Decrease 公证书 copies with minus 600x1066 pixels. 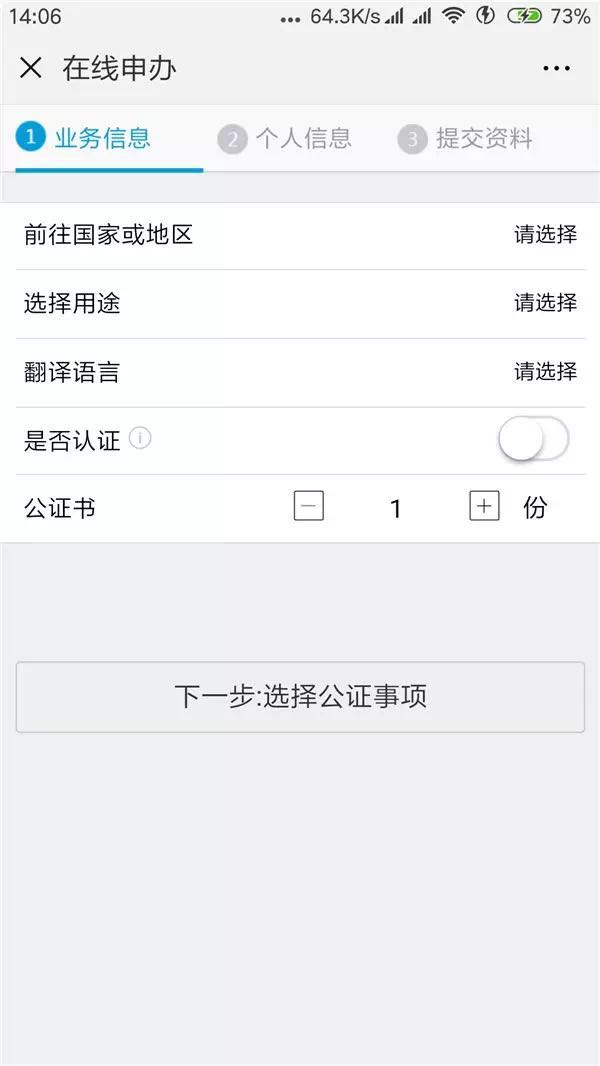pos(309,507)
